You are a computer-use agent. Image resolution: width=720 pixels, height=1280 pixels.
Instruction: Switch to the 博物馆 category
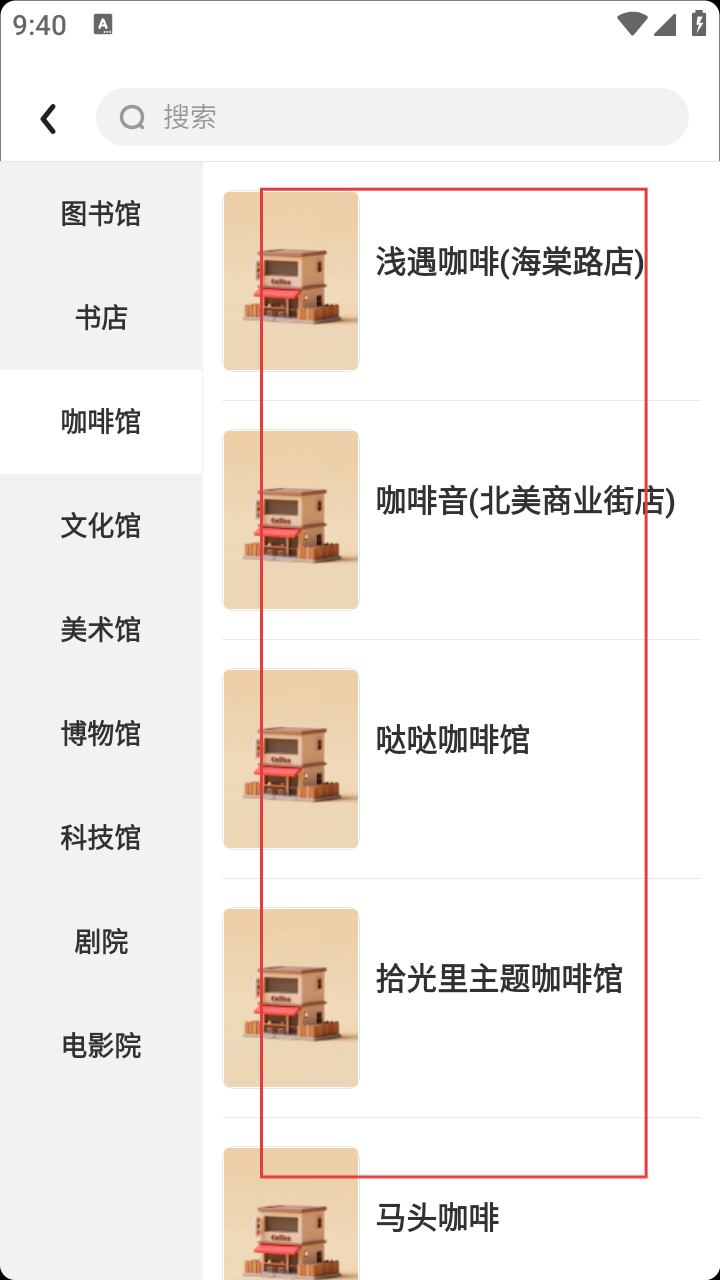click(x=101, y=734)
